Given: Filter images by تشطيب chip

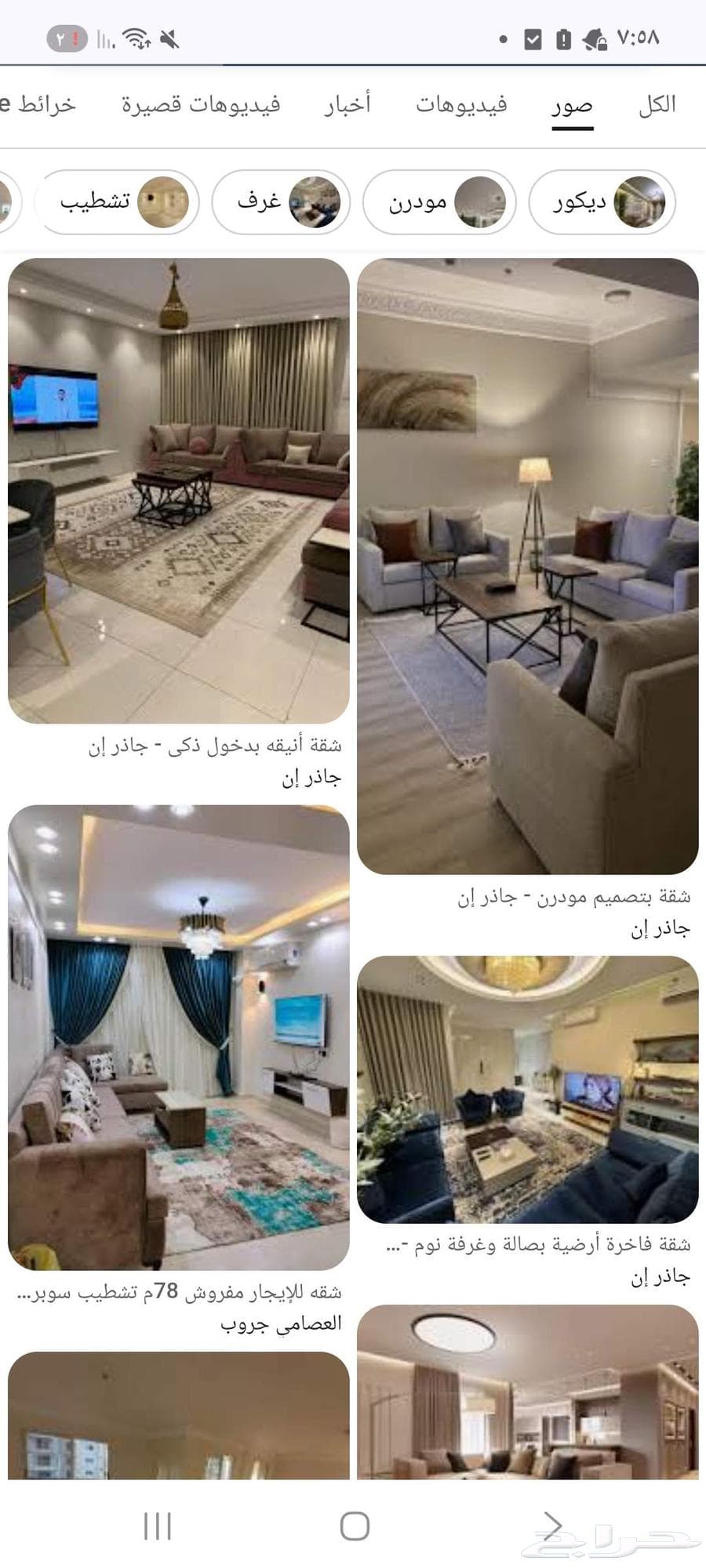Looking at the screenshot, I should pyautogui.click(x=116, y=202).
